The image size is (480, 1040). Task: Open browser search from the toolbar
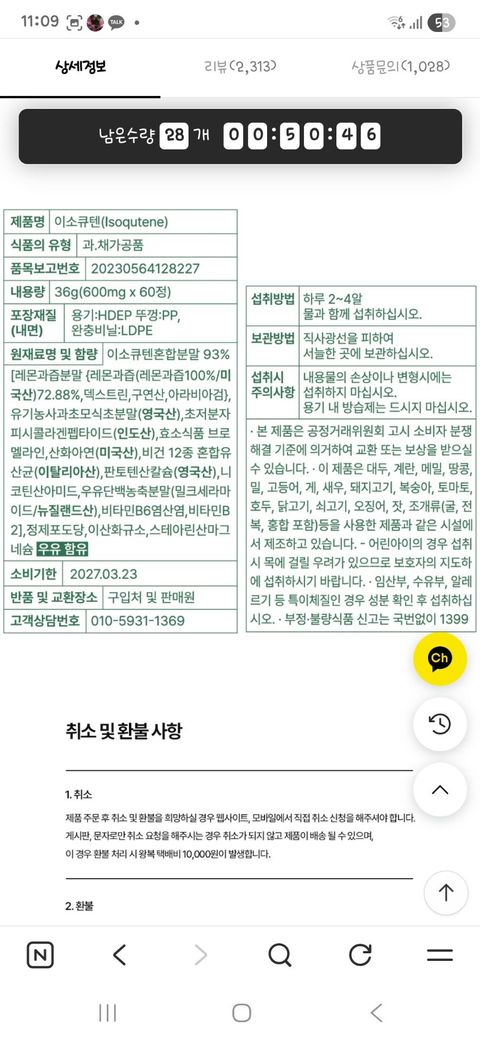pyautogui.click(x=280, y=955)
